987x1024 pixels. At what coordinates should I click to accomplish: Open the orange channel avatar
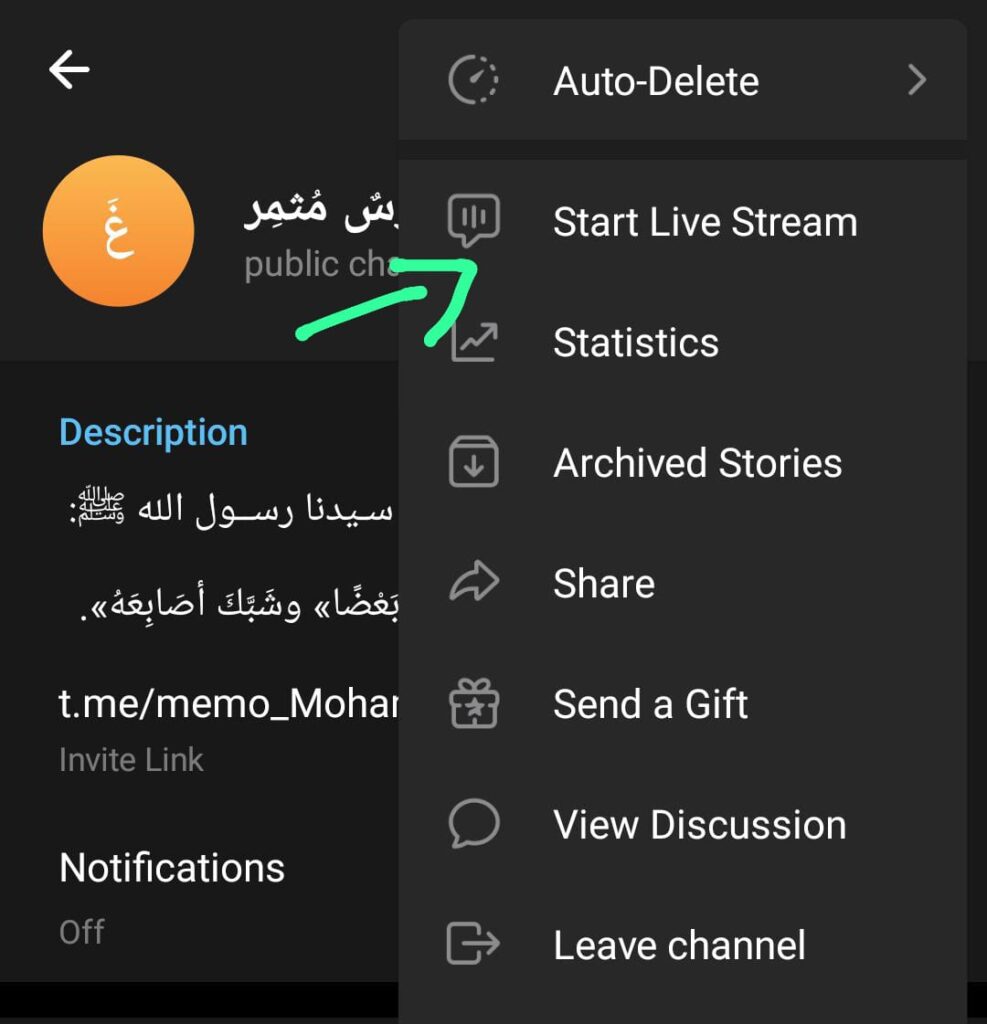click(118, 231)
